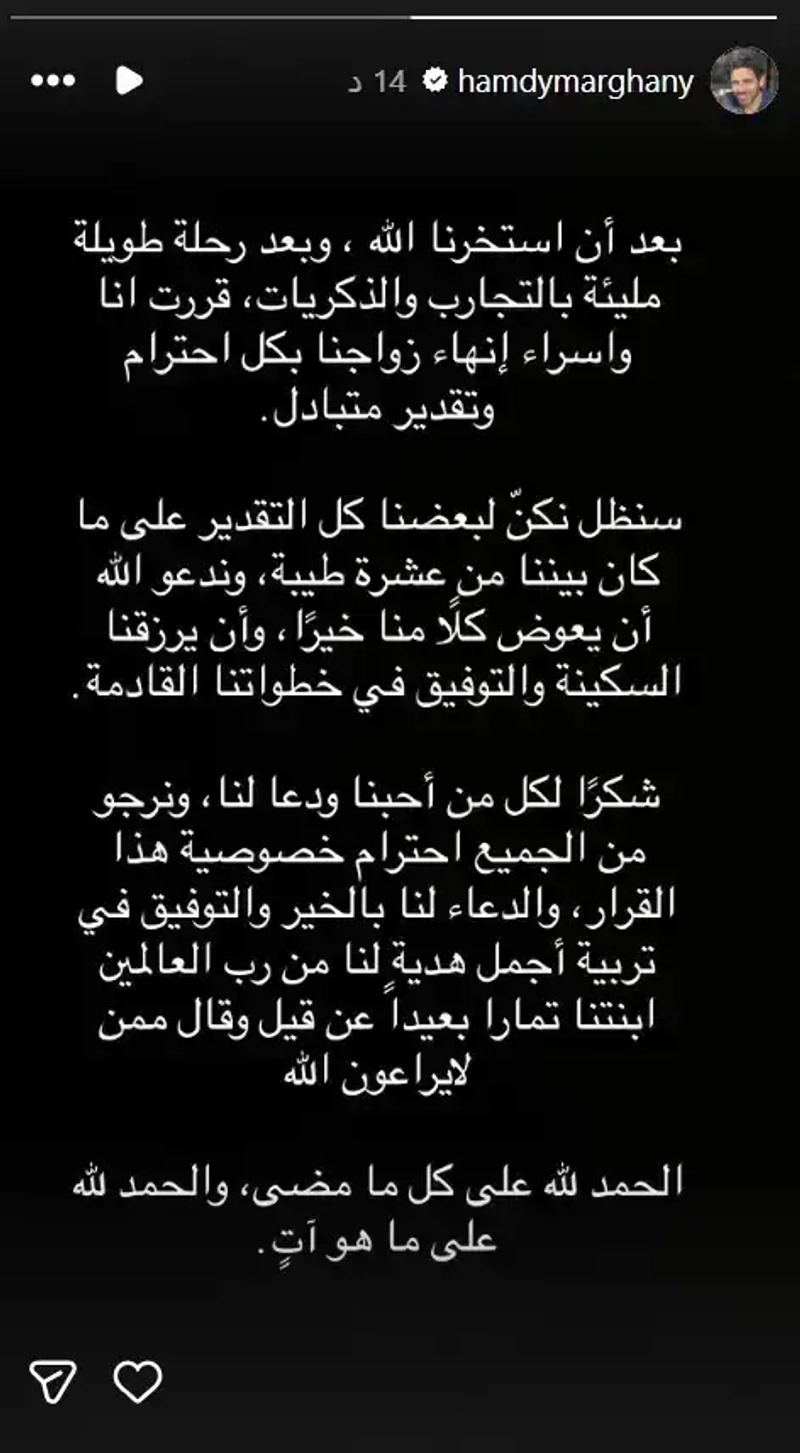Open hamdymarghany's profile picture
The width and height of the screenshot is (800, 1453).
point(744,81)
